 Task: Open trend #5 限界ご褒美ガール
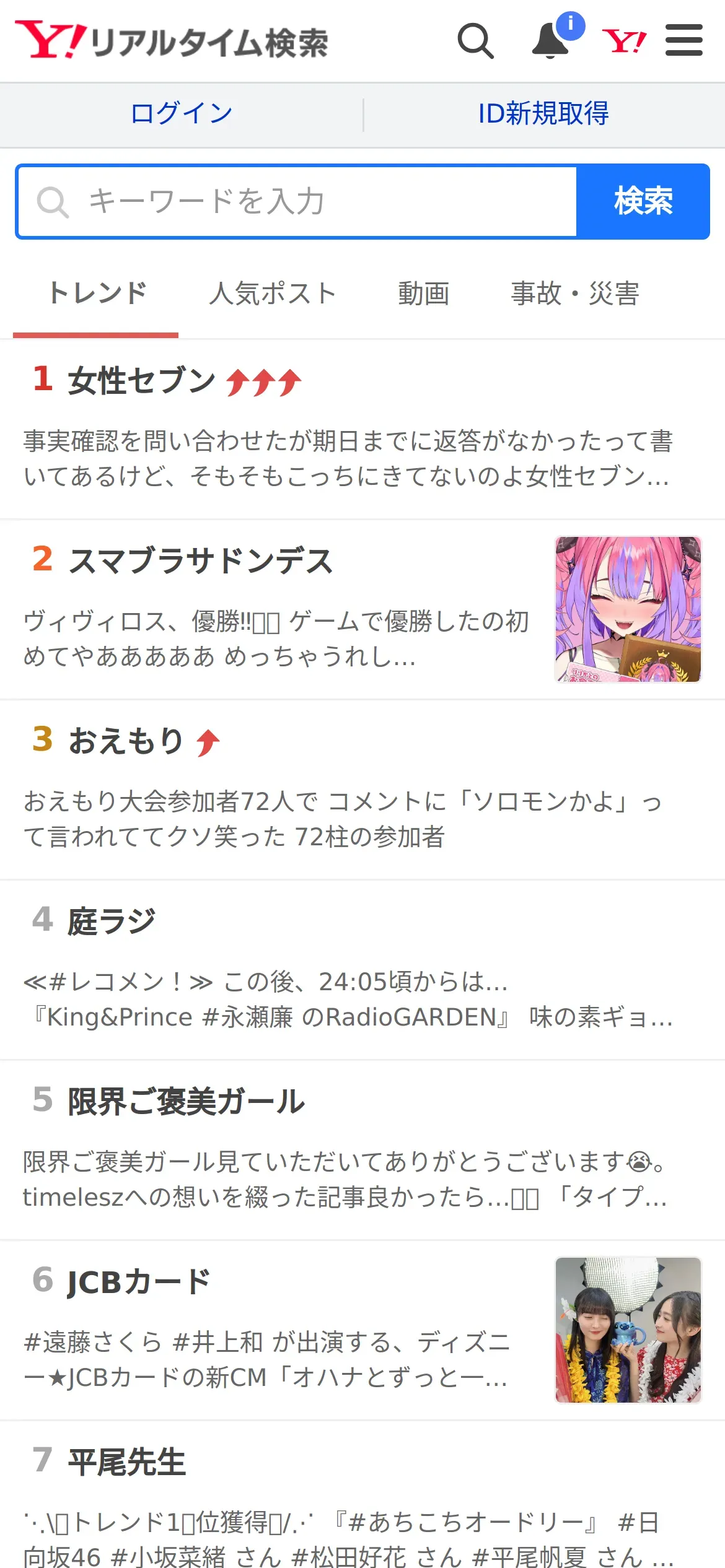click(x=362, y=1151)
